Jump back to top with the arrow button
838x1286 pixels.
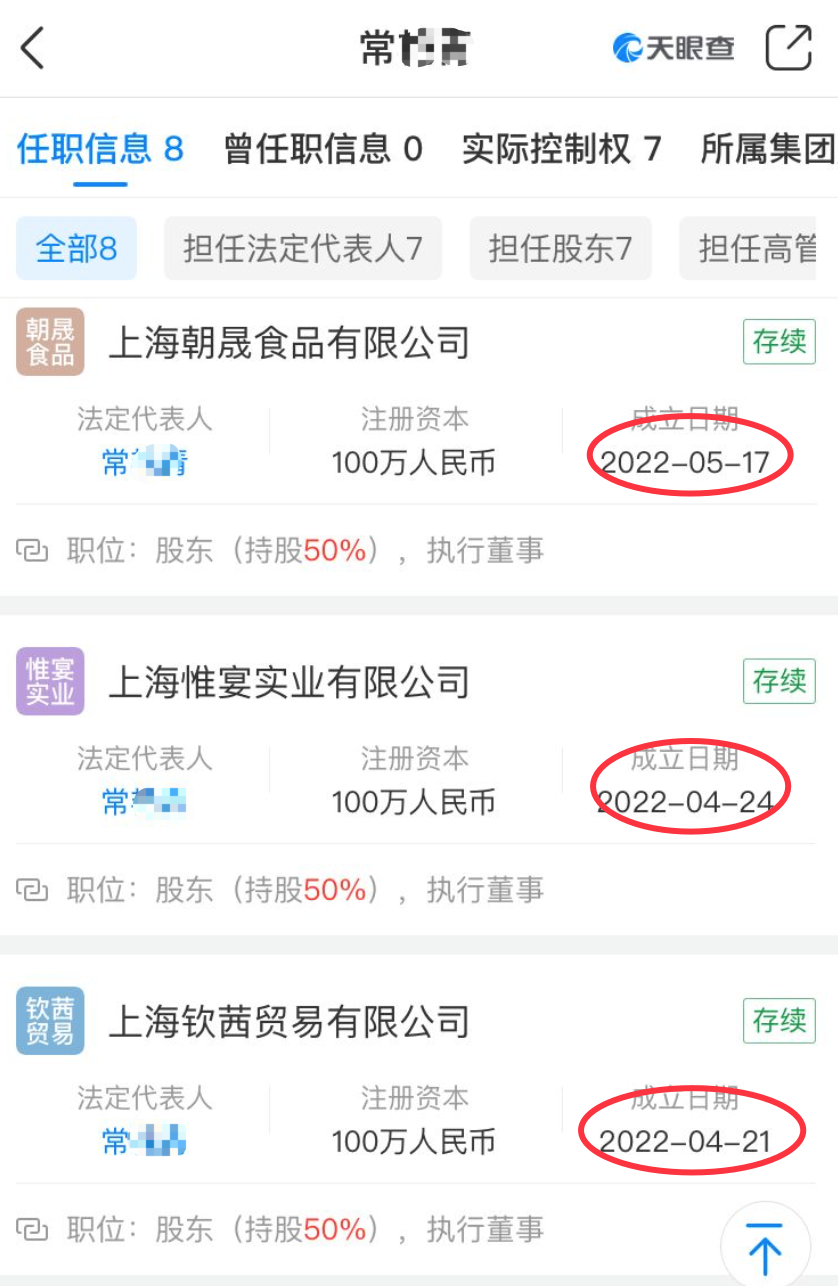point(765,1247)
